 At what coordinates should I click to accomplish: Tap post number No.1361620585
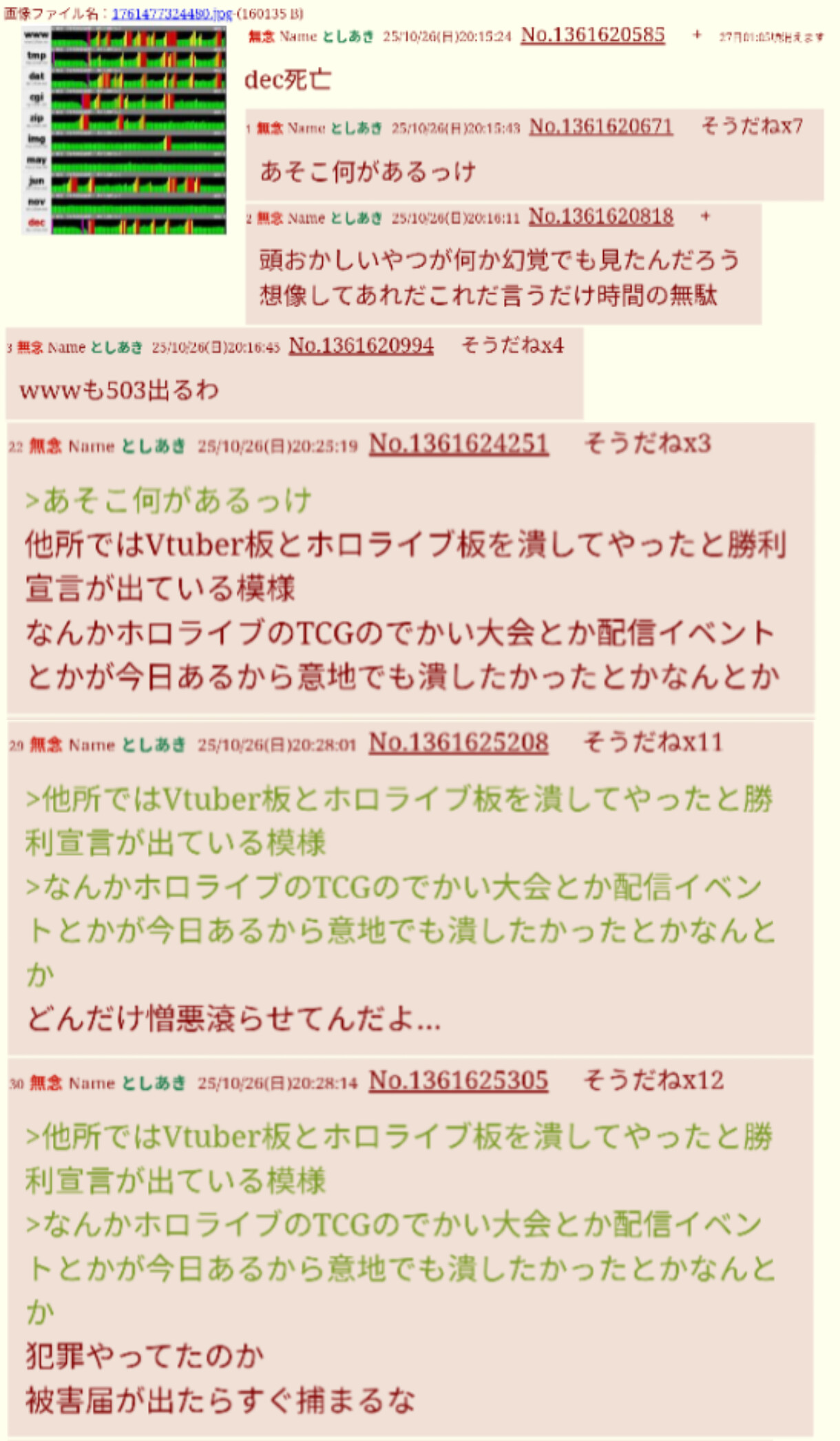(x=593, y=34)
